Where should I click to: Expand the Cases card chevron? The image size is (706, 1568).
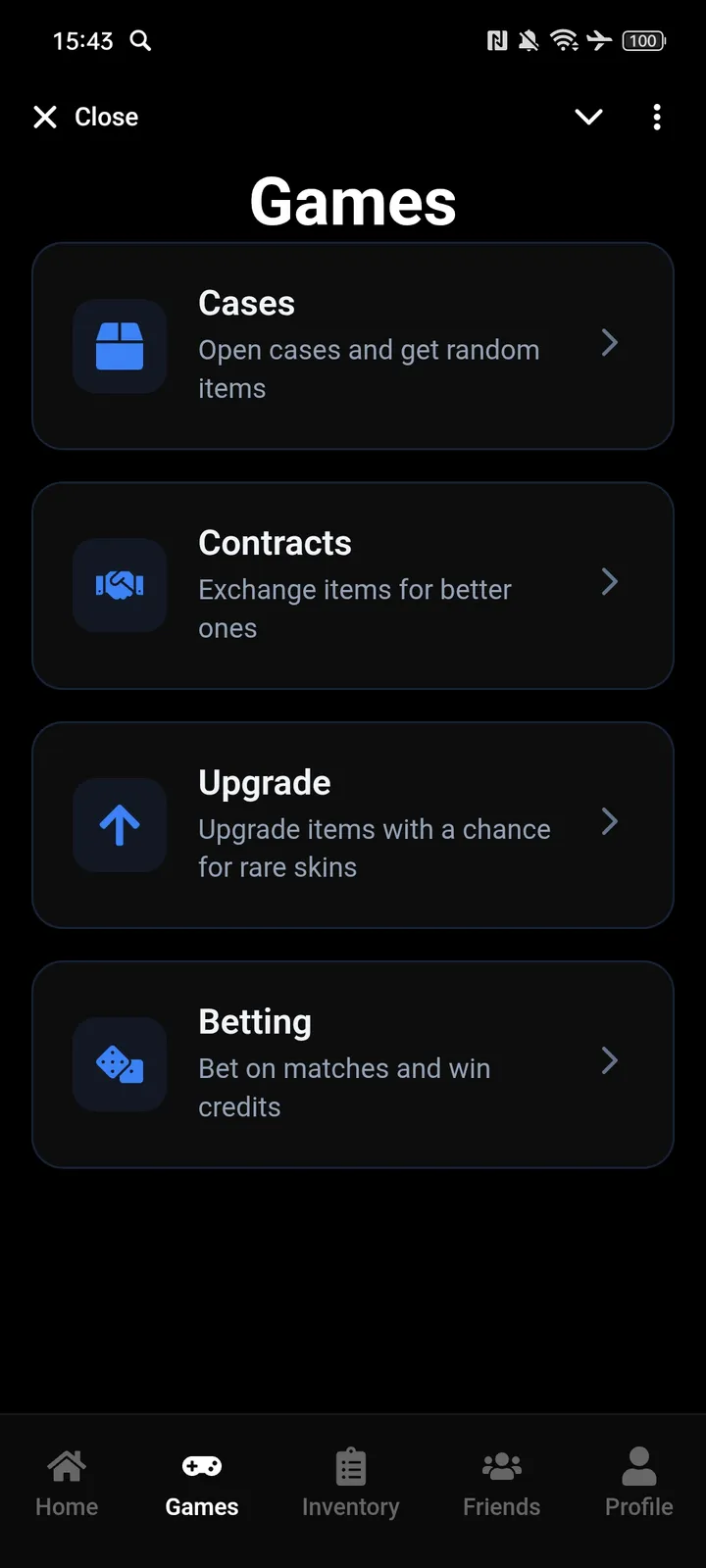[x=610, y=344]
